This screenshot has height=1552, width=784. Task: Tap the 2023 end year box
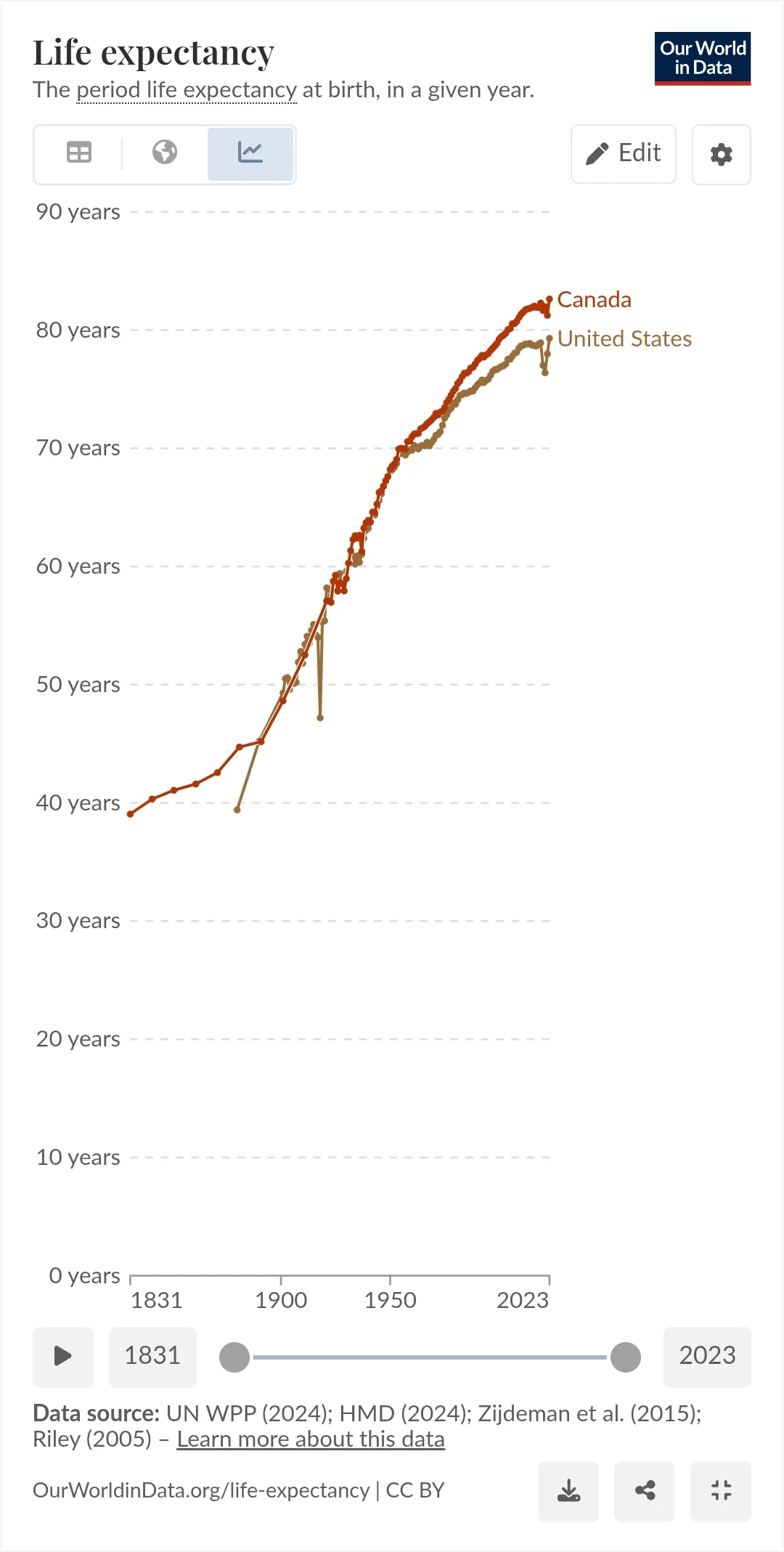coord(706,1357)
